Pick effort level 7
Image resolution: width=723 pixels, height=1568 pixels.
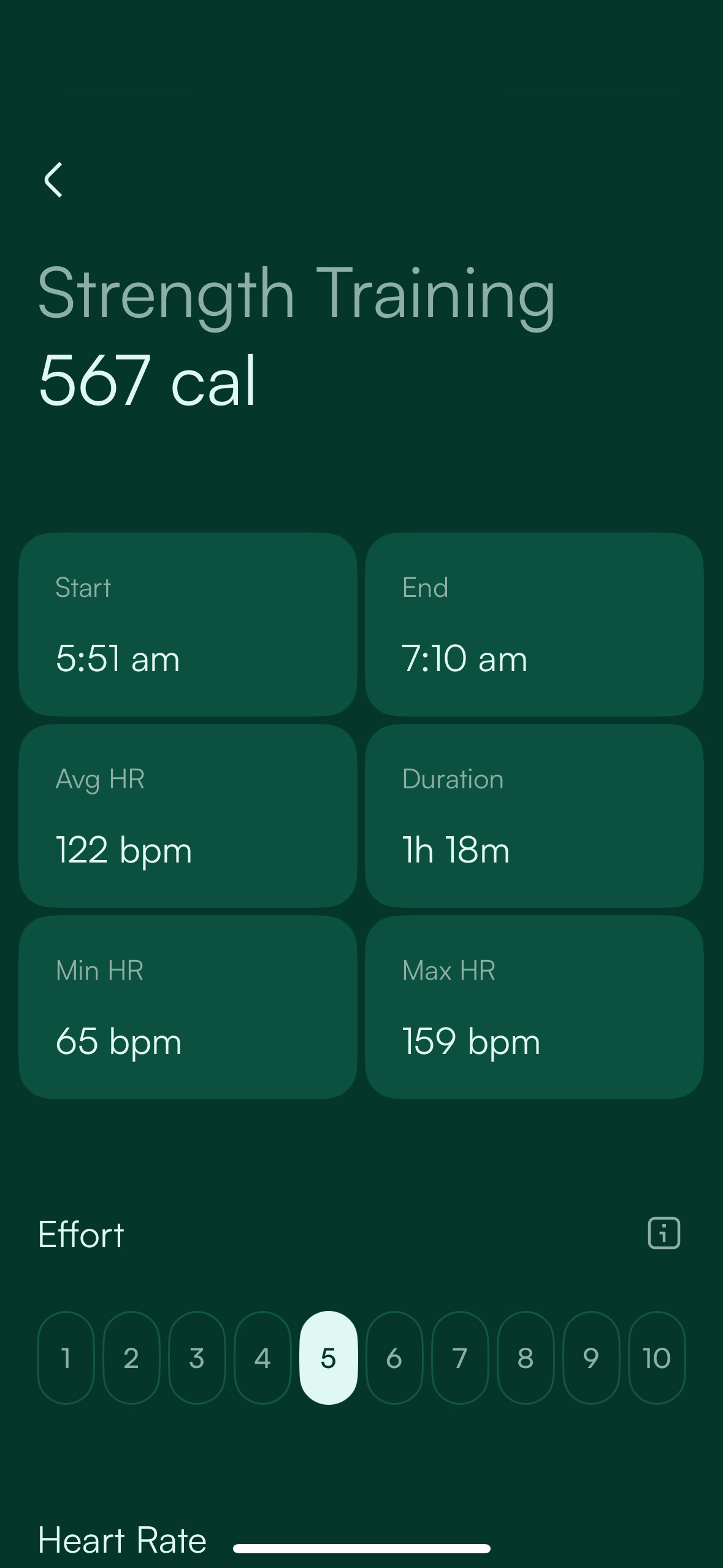[460, 1358]
